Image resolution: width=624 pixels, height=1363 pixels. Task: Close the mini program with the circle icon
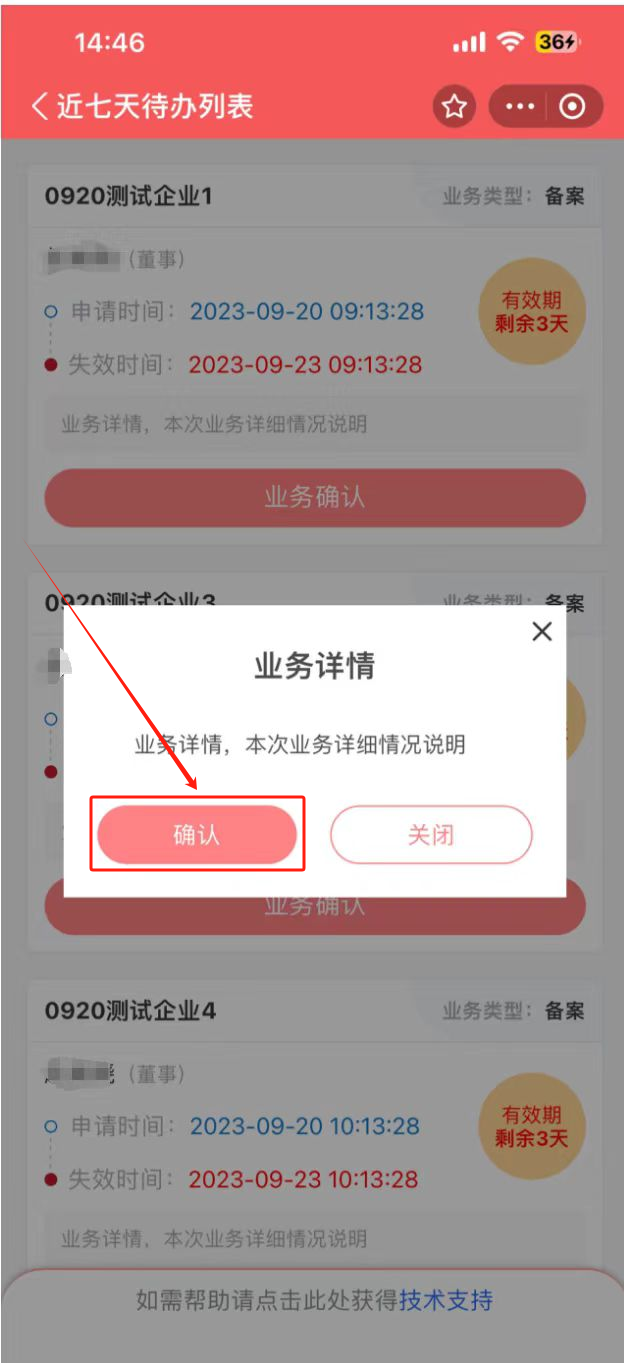tap(573, 107)
